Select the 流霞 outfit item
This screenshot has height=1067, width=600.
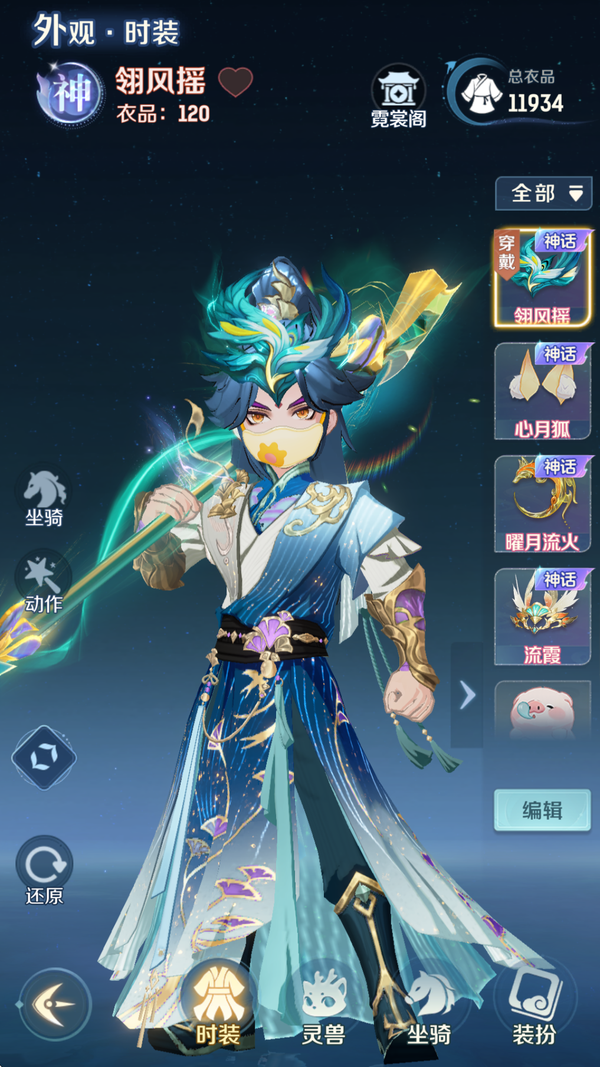[542, 616]
